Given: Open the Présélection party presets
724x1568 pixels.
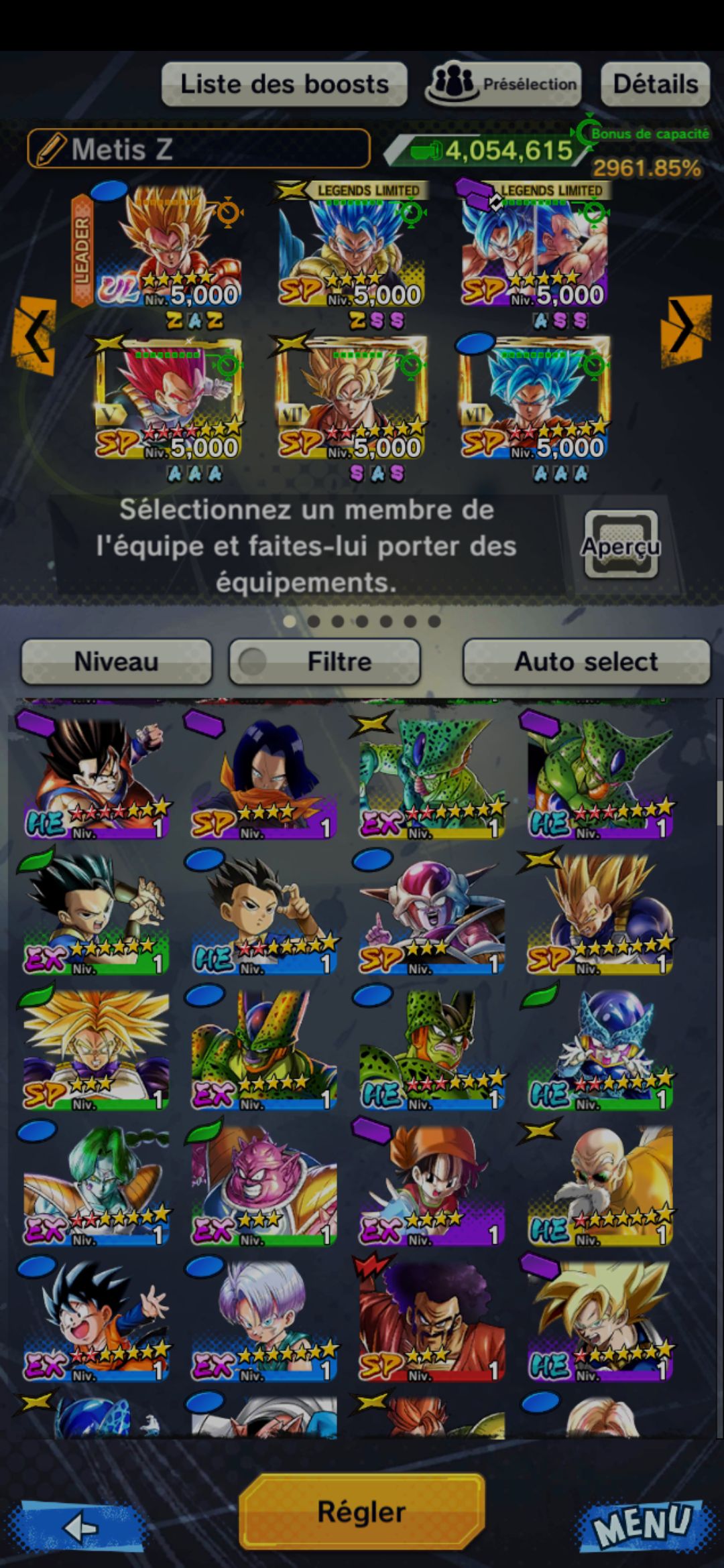Looking at the screenshot, I should [x=503, y=84].
